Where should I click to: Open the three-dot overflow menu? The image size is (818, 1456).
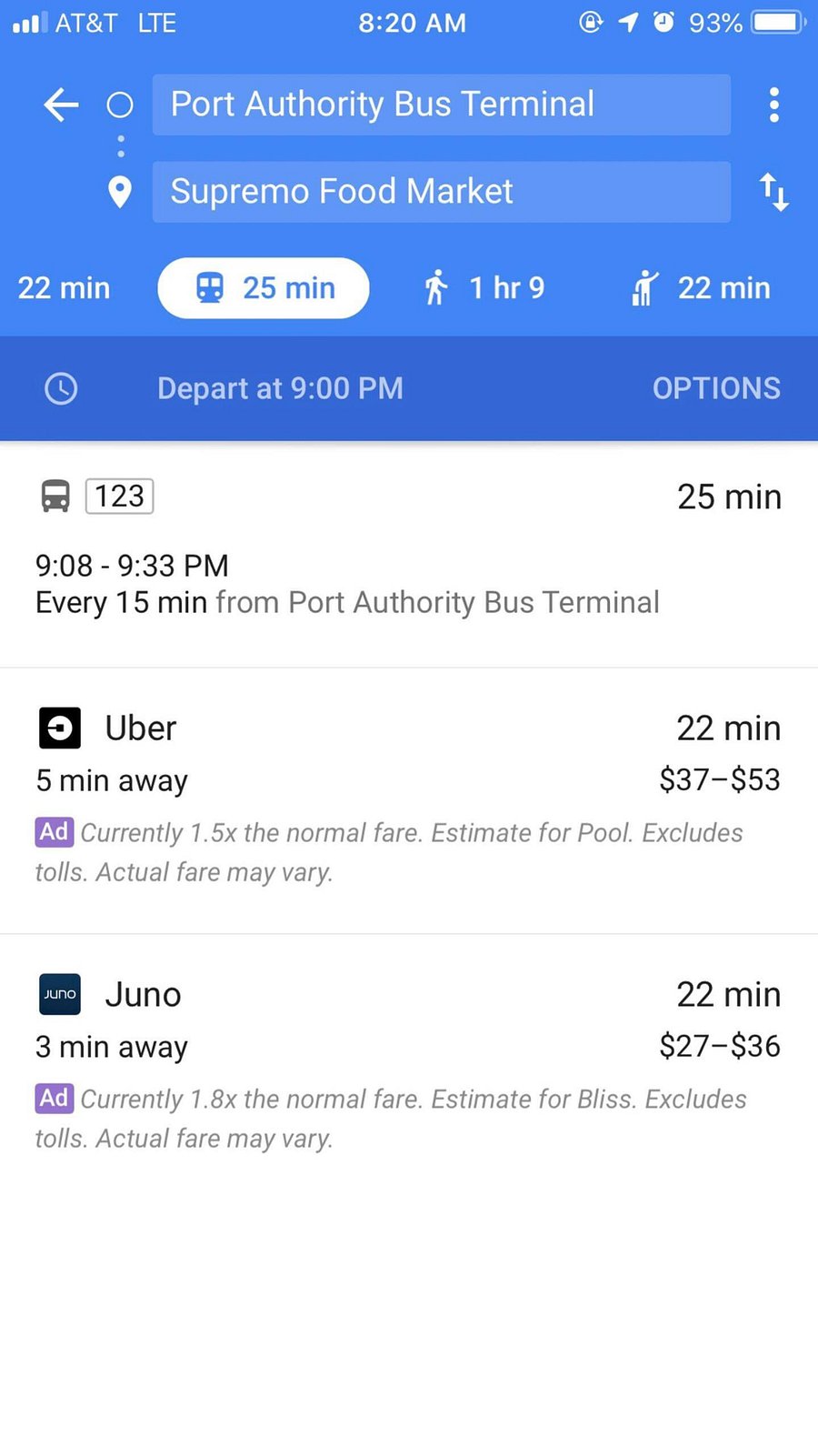pos(773,105)
